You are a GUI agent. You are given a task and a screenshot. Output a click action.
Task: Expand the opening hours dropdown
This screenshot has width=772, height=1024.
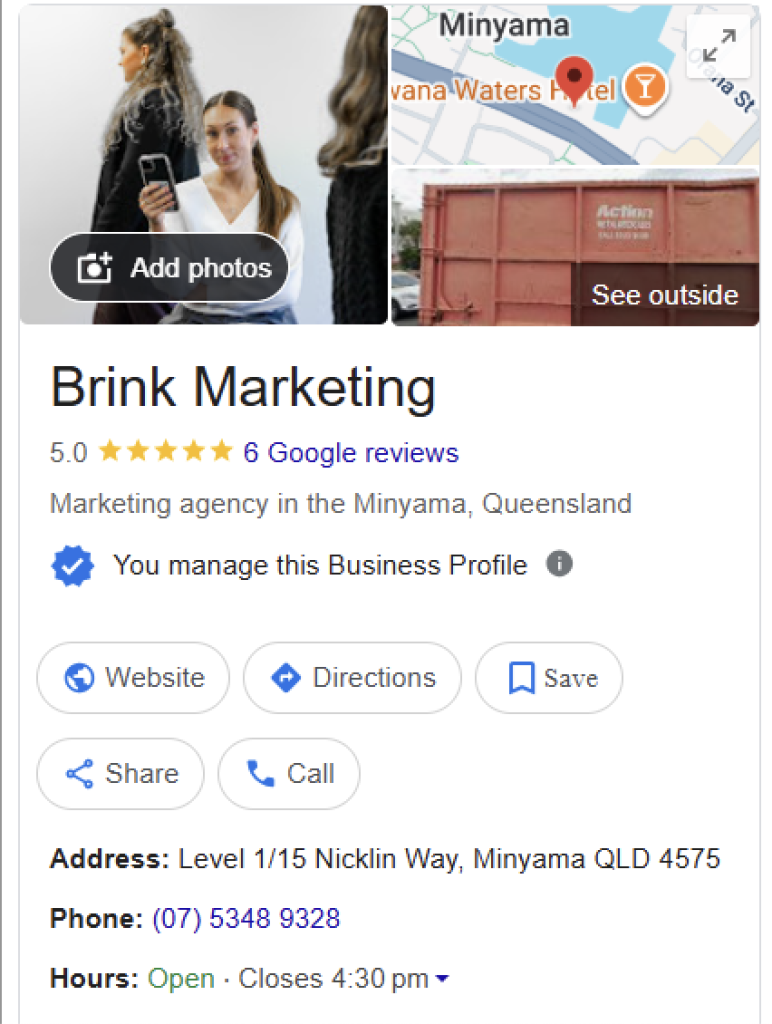[x=443, y=979]
